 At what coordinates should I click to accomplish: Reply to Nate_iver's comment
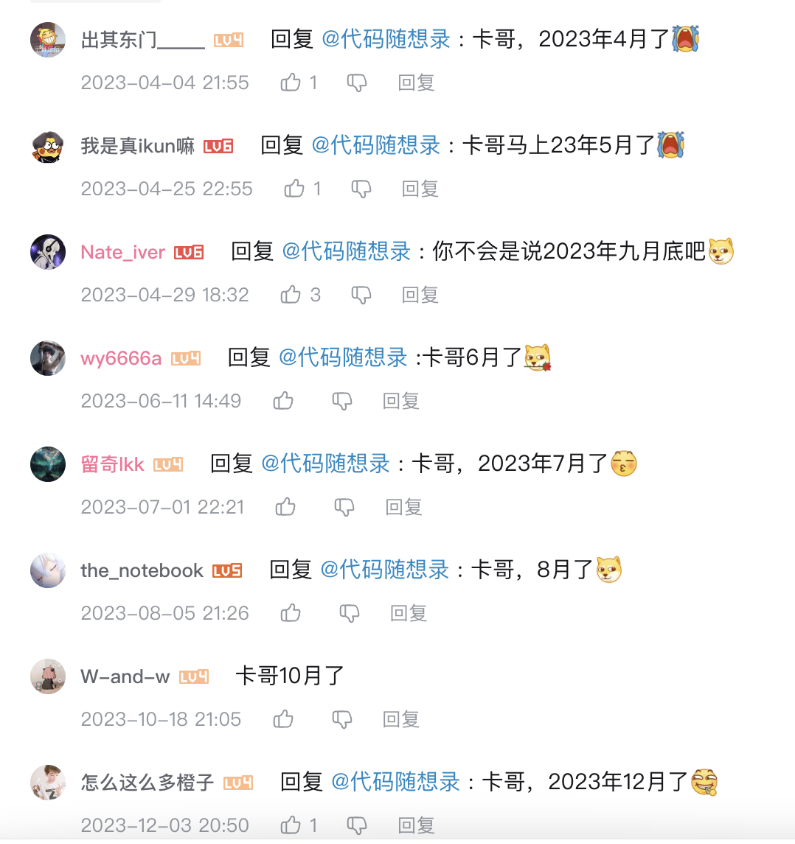pos(420,295)
